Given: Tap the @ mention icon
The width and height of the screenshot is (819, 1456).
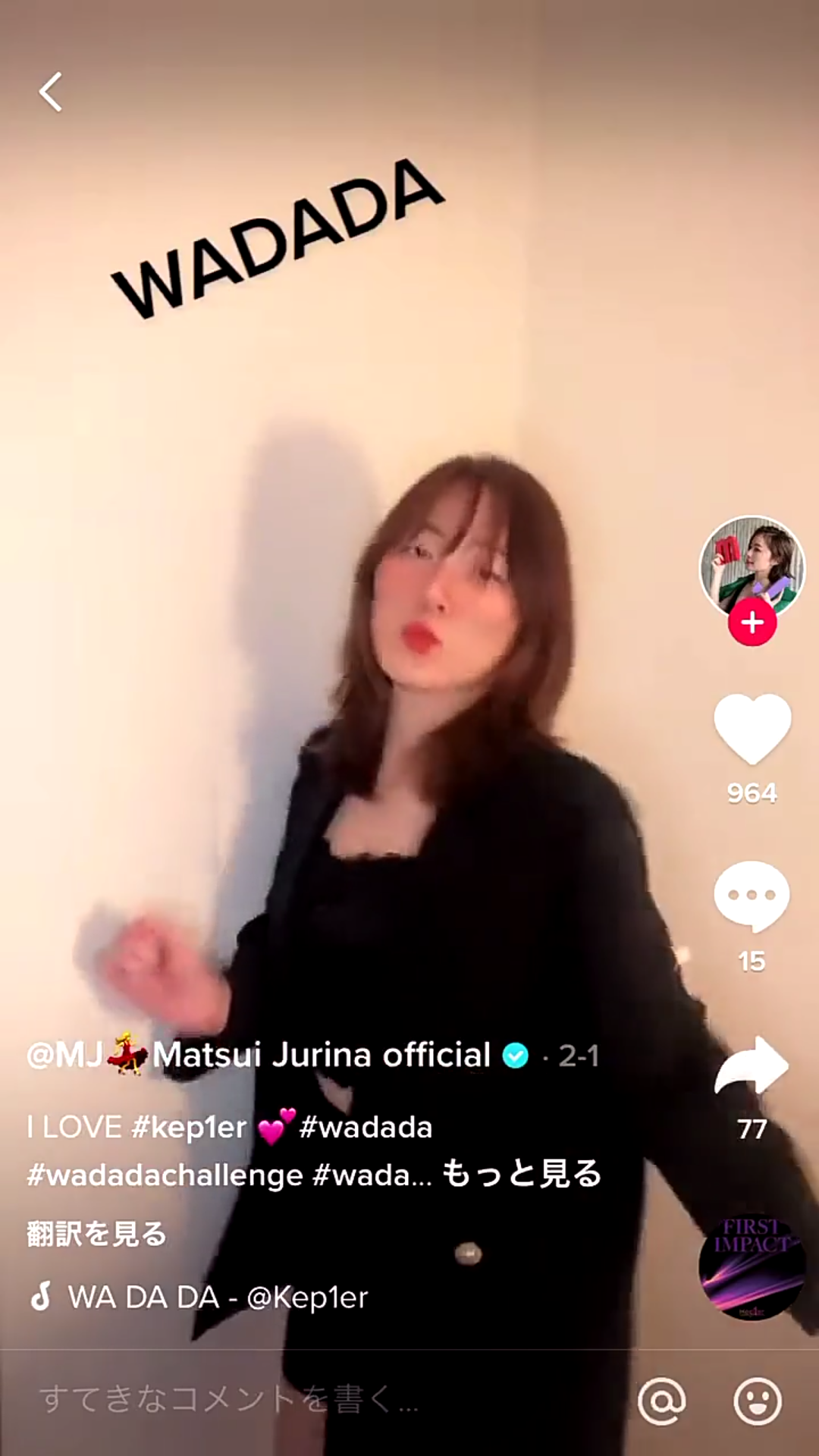Looking at the screenshot, I should (661, 1401).
